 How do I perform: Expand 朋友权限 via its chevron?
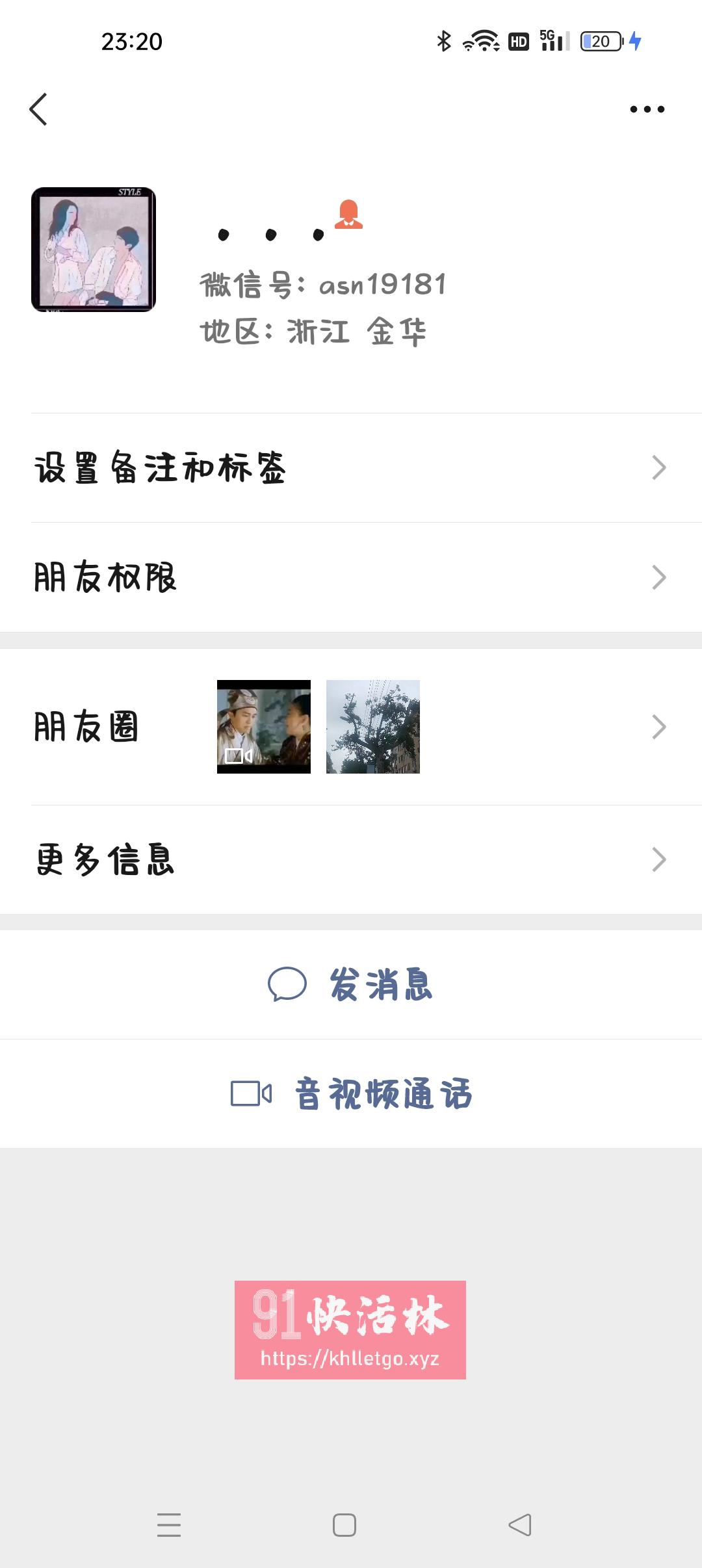659,577
